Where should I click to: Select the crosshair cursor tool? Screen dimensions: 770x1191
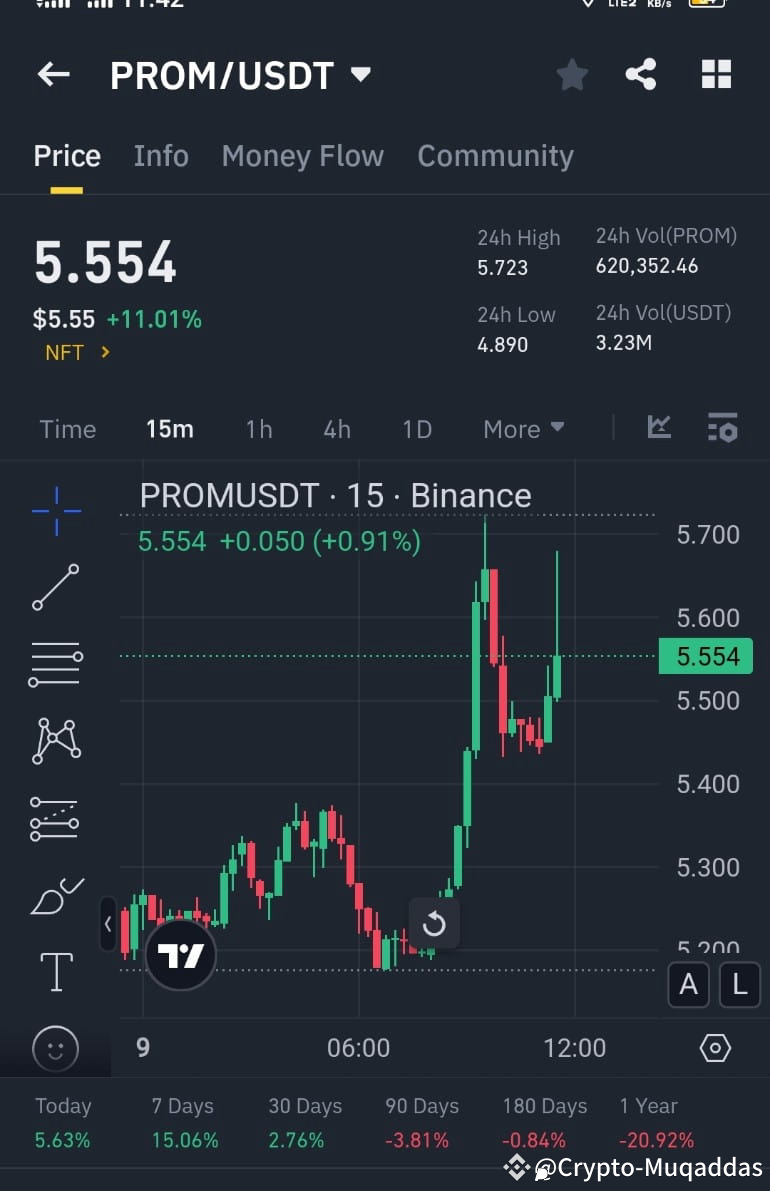54,510
